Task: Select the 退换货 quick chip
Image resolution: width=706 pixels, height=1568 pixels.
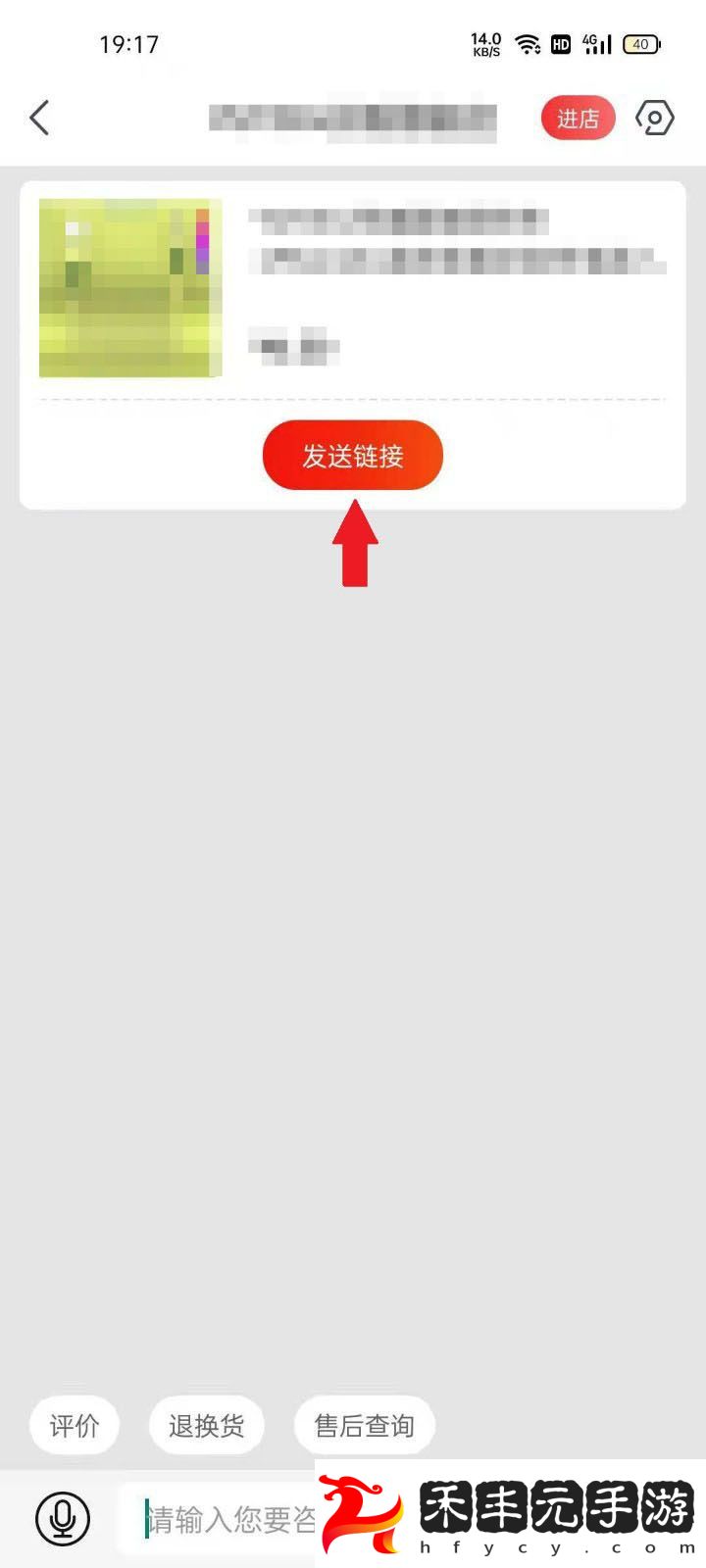Action: coord(206,1426)
